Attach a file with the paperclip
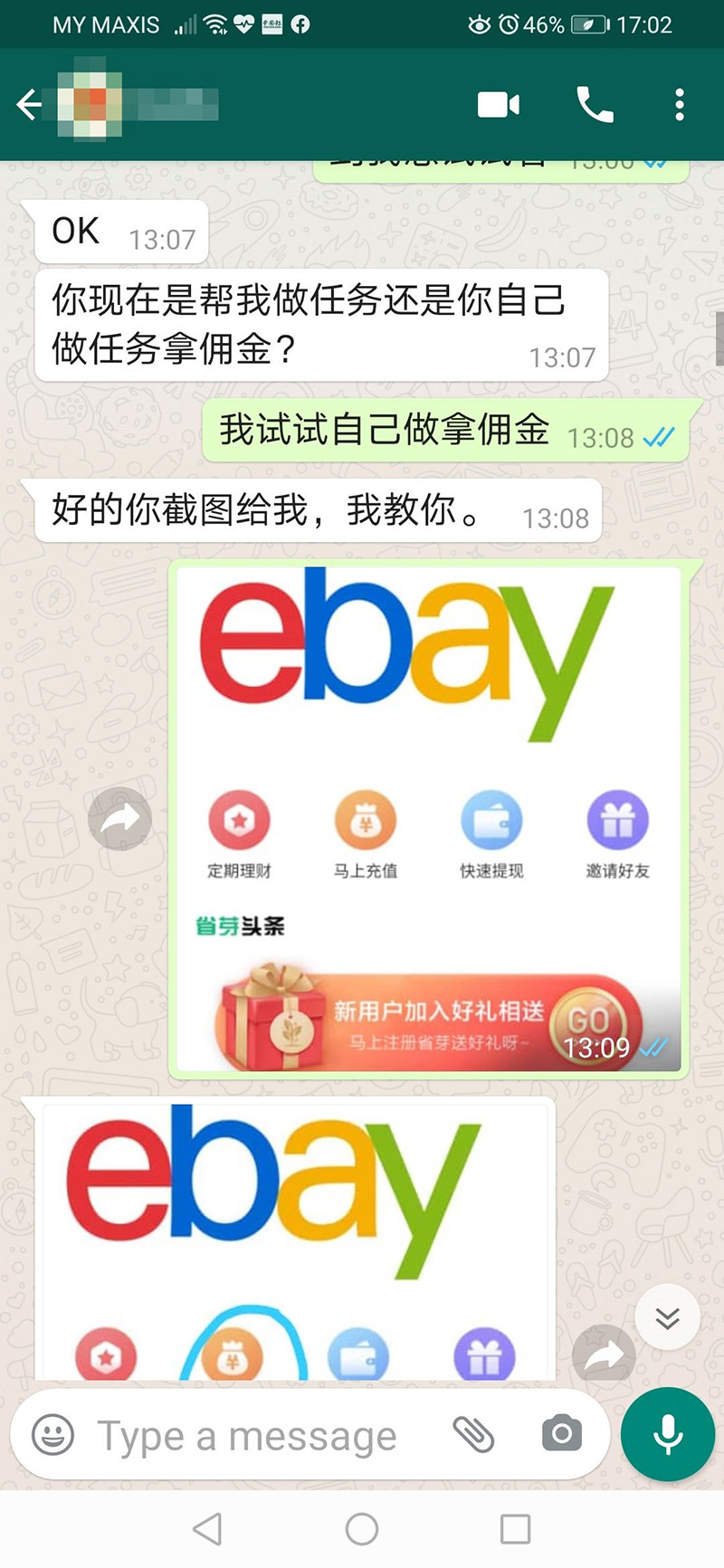This screenshot has width=724, height=1568. (473, 1434)
